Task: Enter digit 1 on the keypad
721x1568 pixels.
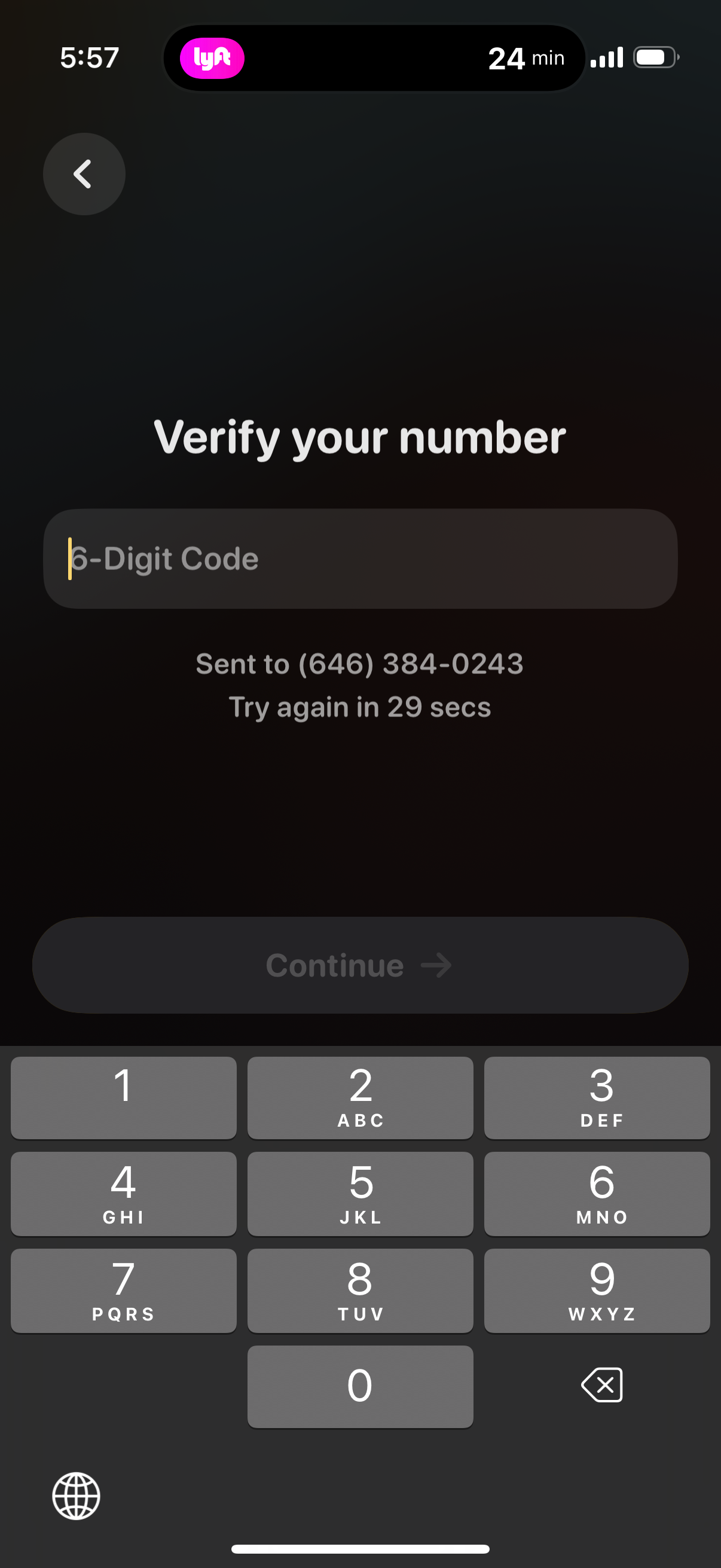Action: point(124,1097)
